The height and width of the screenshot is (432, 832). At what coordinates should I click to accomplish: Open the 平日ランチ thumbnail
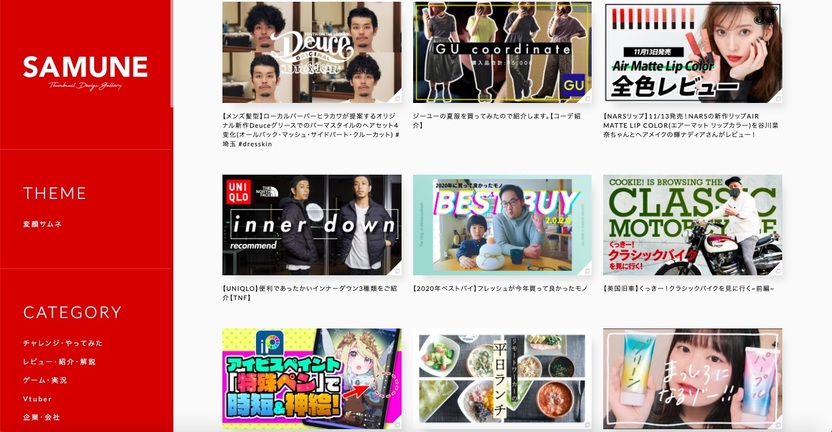coord(502,378)
